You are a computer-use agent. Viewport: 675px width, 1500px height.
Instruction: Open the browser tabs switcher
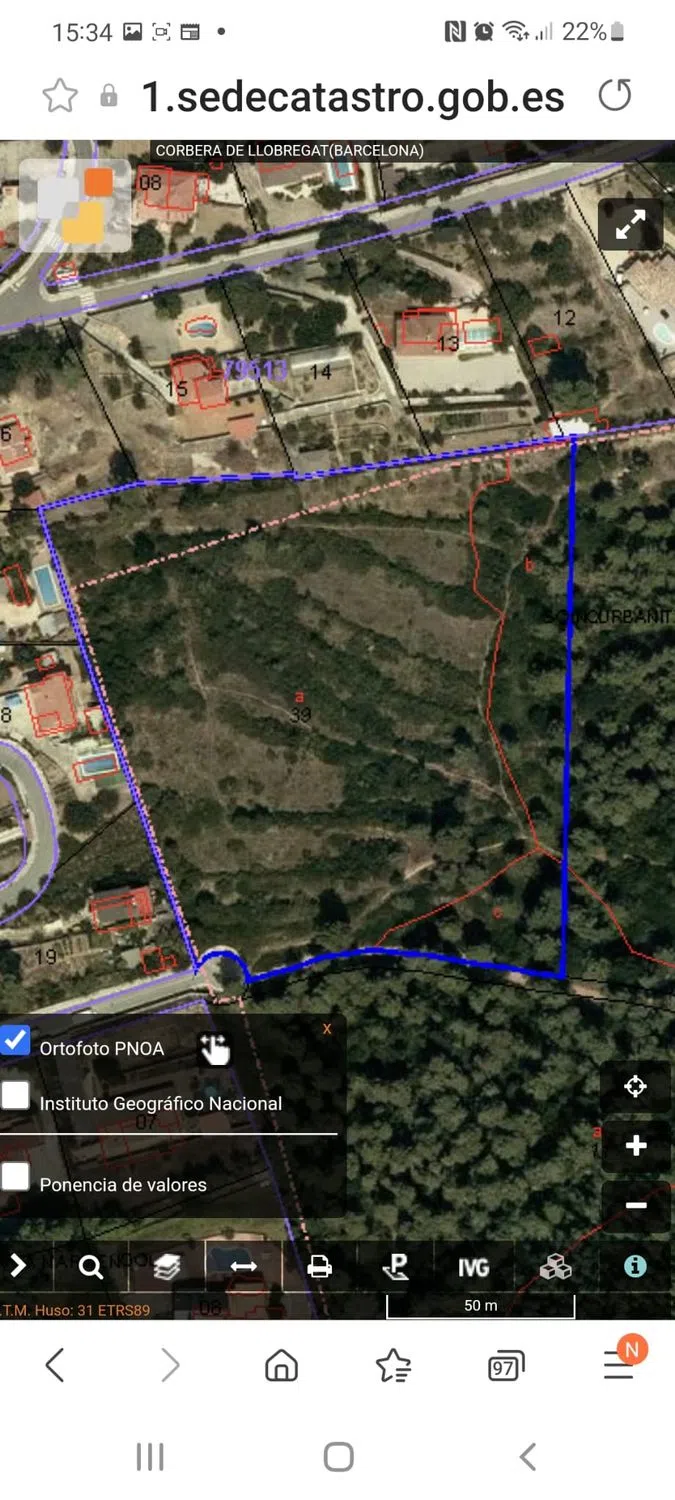point(506,1365)
